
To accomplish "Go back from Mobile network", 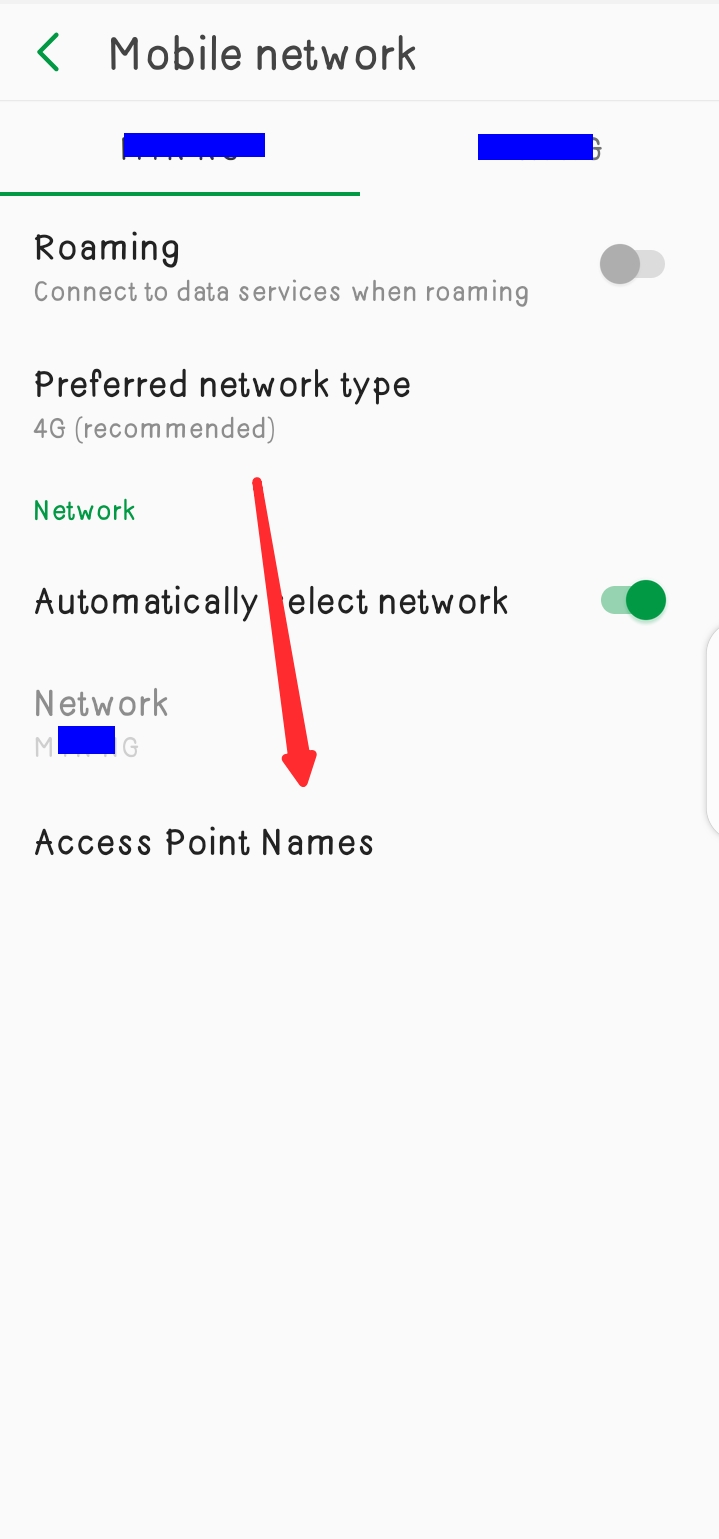I will pyautogui.click(x=48, y=53).
